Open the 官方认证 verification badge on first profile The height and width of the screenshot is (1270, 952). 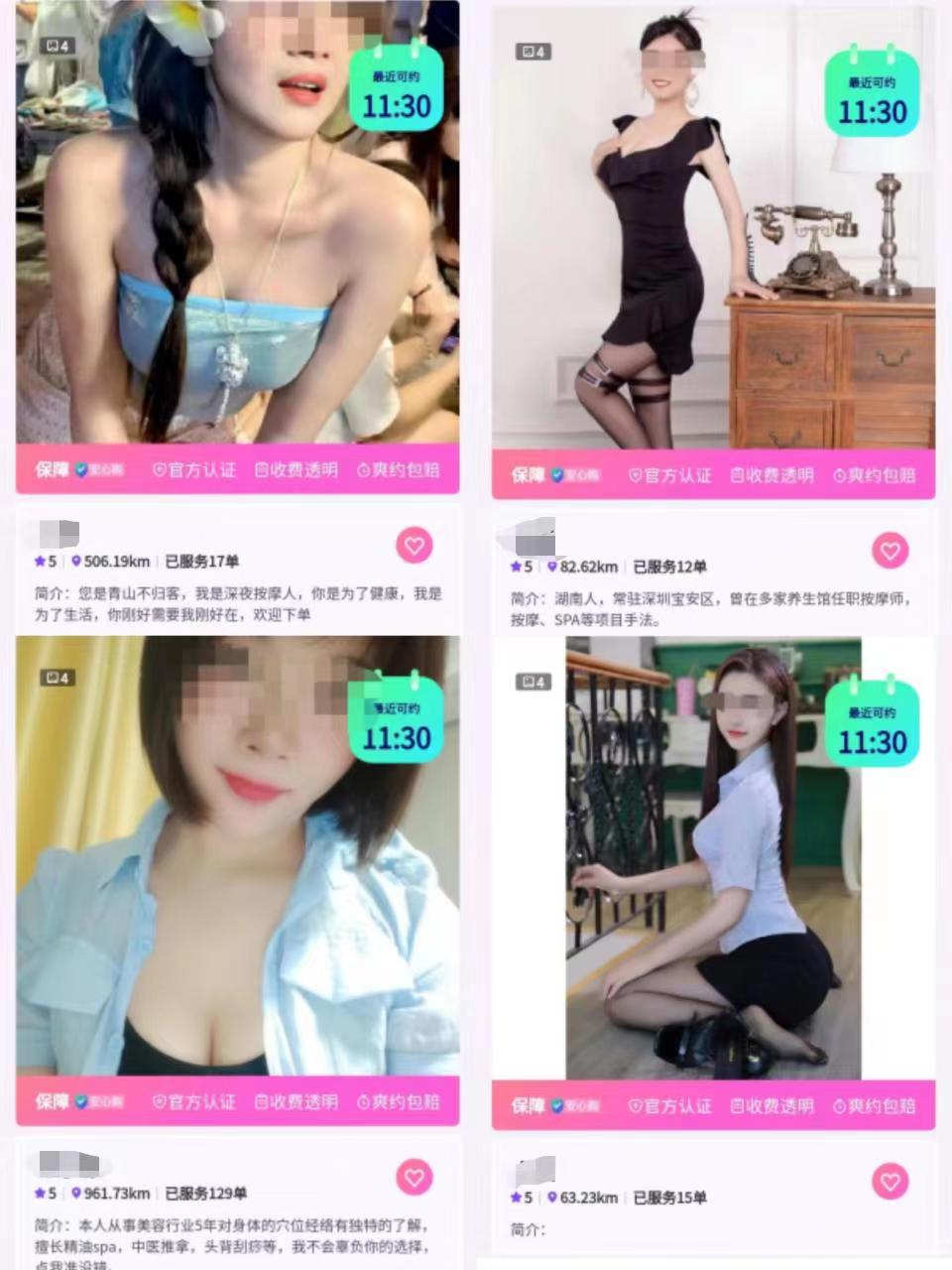pyautogui.click(x=195, y=470)
